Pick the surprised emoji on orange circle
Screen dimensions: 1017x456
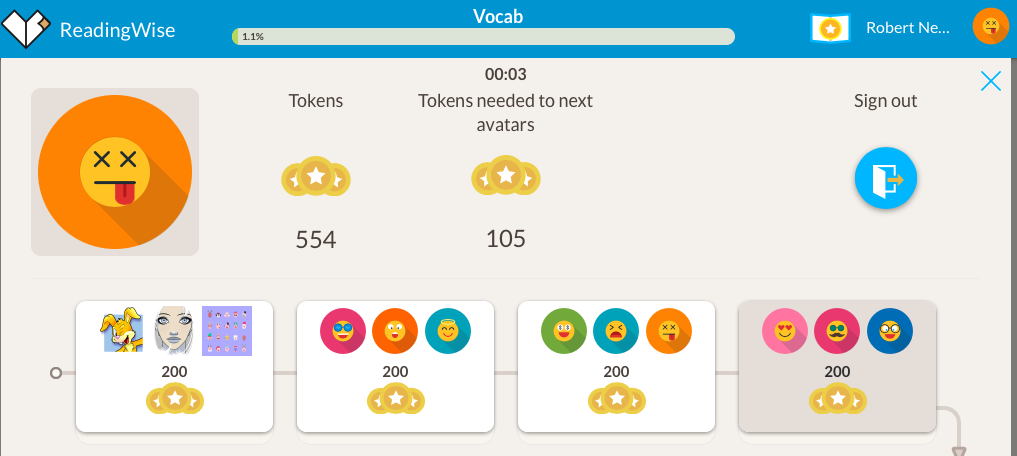(395, 331)
